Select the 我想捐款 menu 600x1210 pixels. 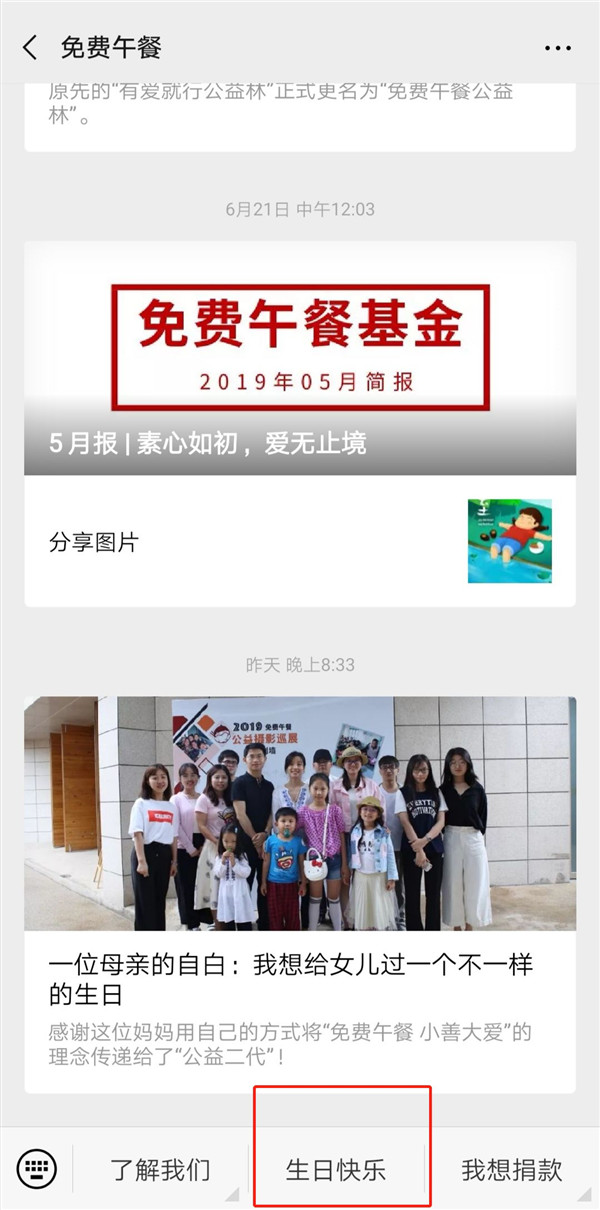pos(512,1169)
